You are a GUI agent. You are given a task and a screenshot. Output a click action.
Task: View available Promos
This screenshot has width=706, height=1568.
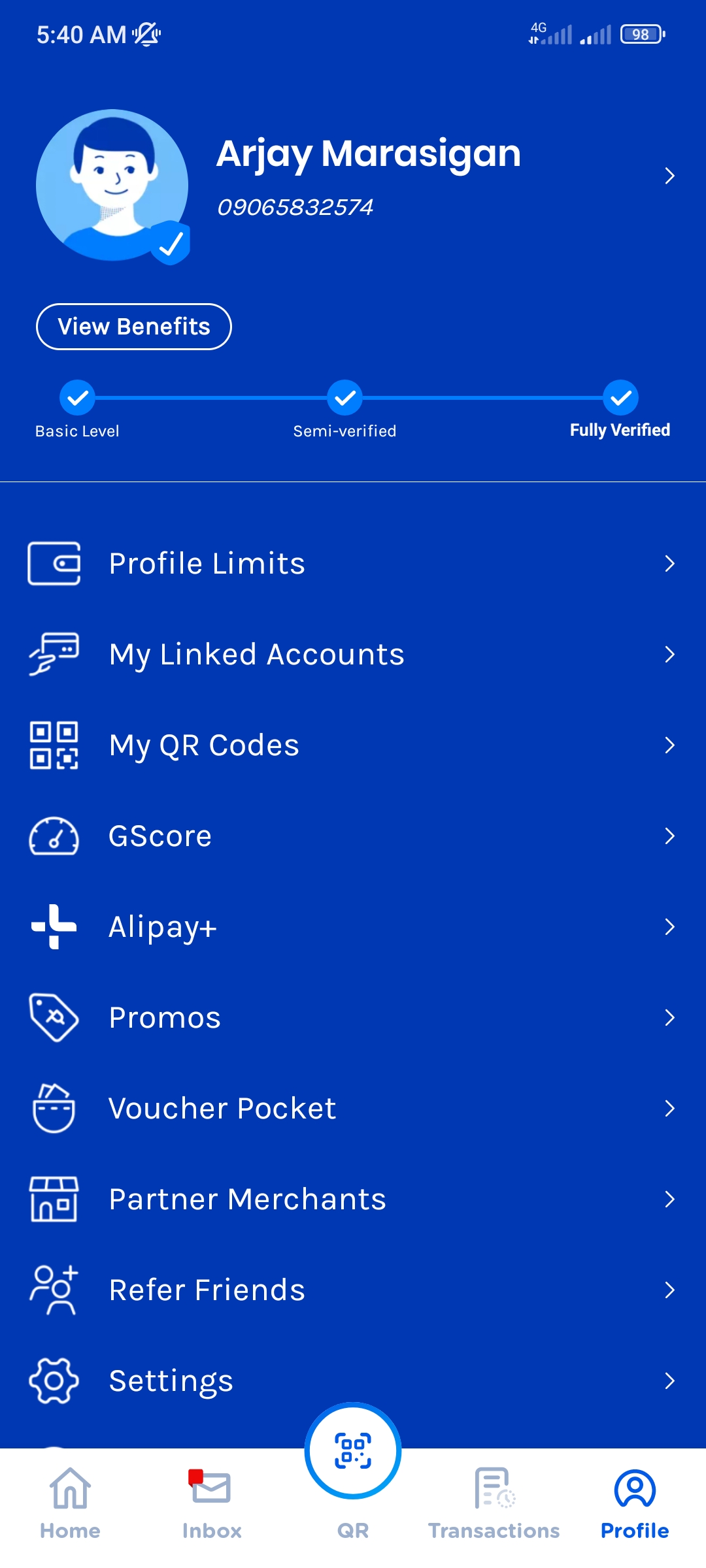[353, 1017]
